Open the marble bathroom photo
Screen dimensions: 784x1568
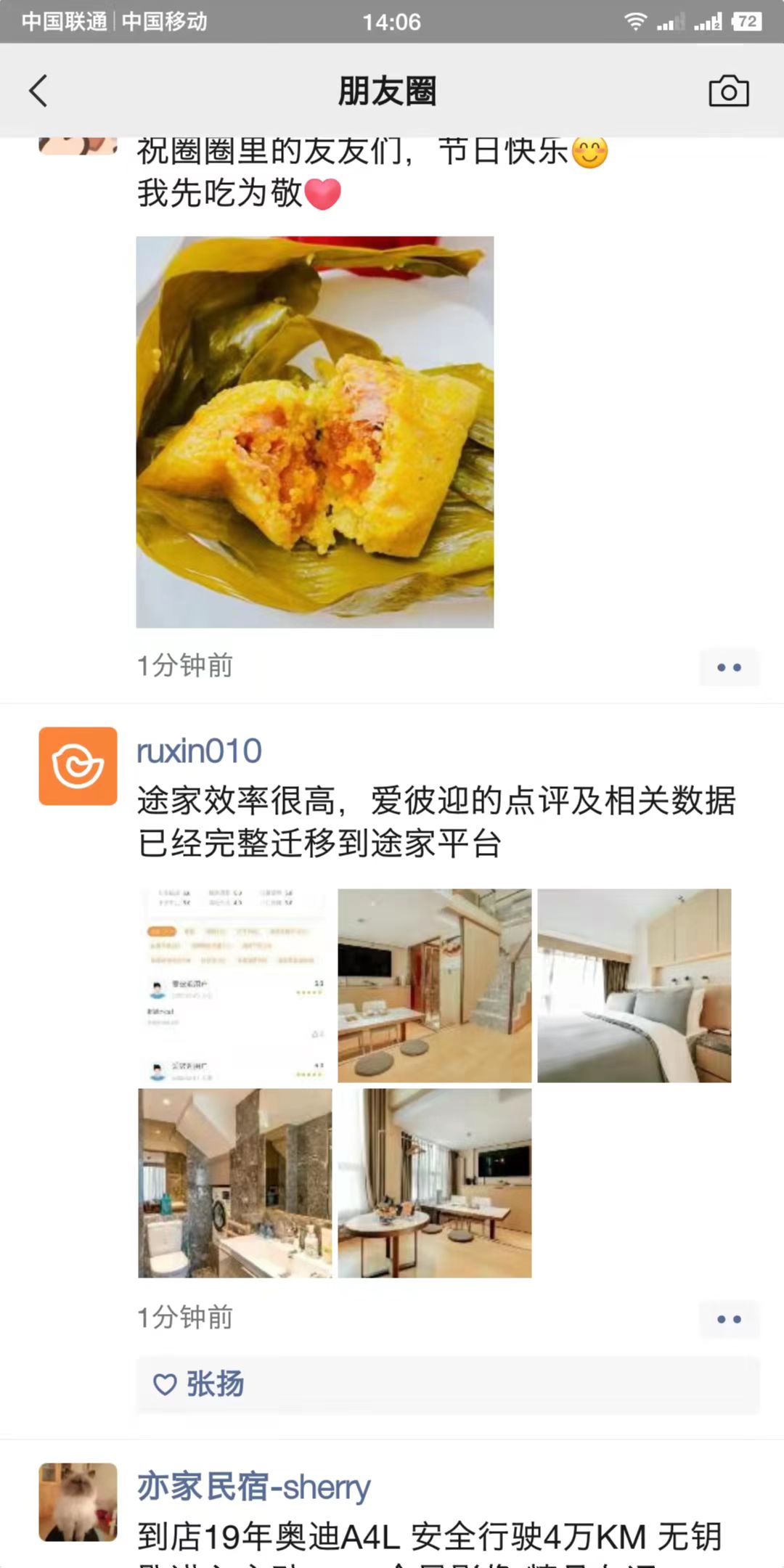coord(235,1183)
